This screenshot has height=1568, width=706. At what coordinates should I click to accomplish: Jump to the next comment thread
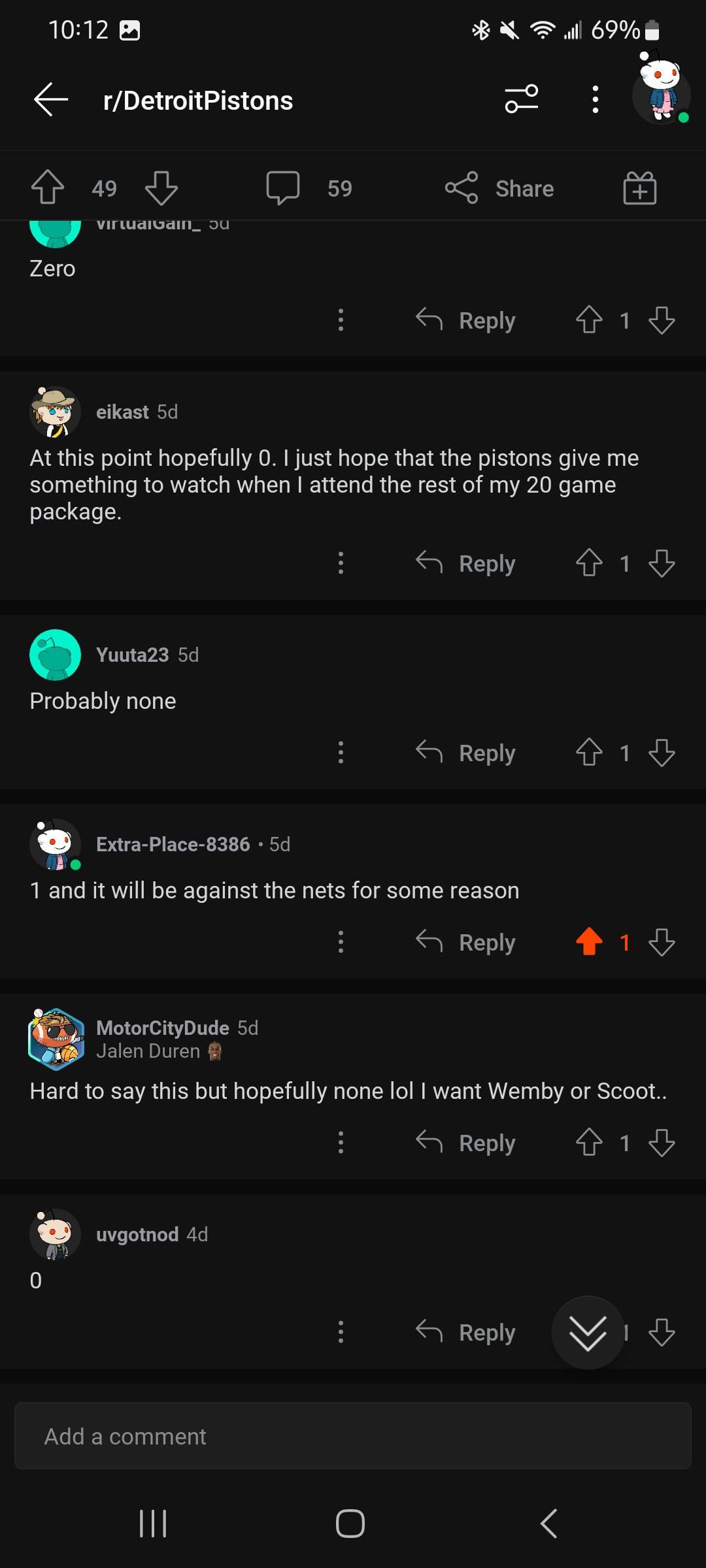click(588, 1332)
